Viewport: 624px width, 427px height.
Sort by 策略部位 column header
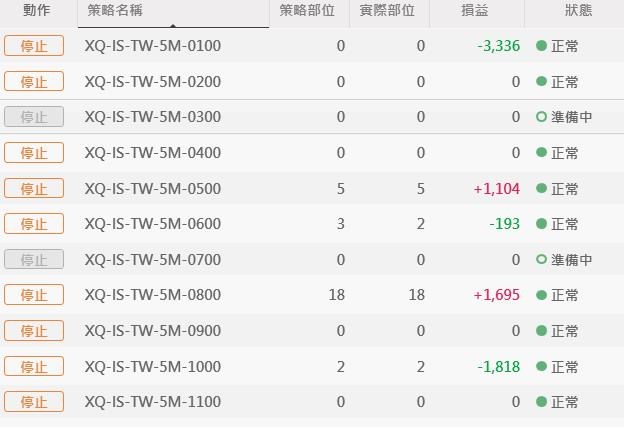point(308,12)
